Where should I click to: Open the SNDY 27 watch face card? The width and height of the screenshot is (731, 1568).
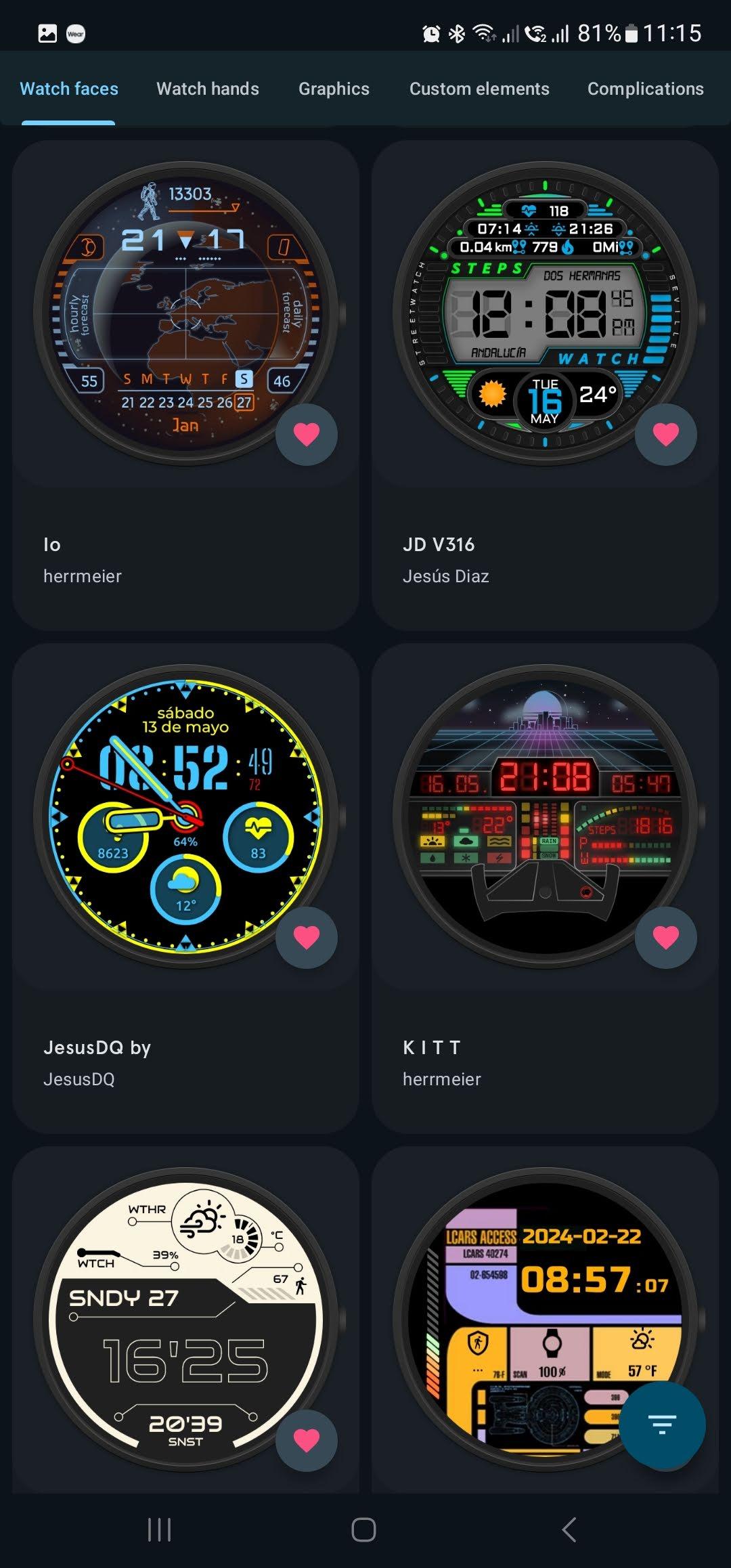(185, 1320)
